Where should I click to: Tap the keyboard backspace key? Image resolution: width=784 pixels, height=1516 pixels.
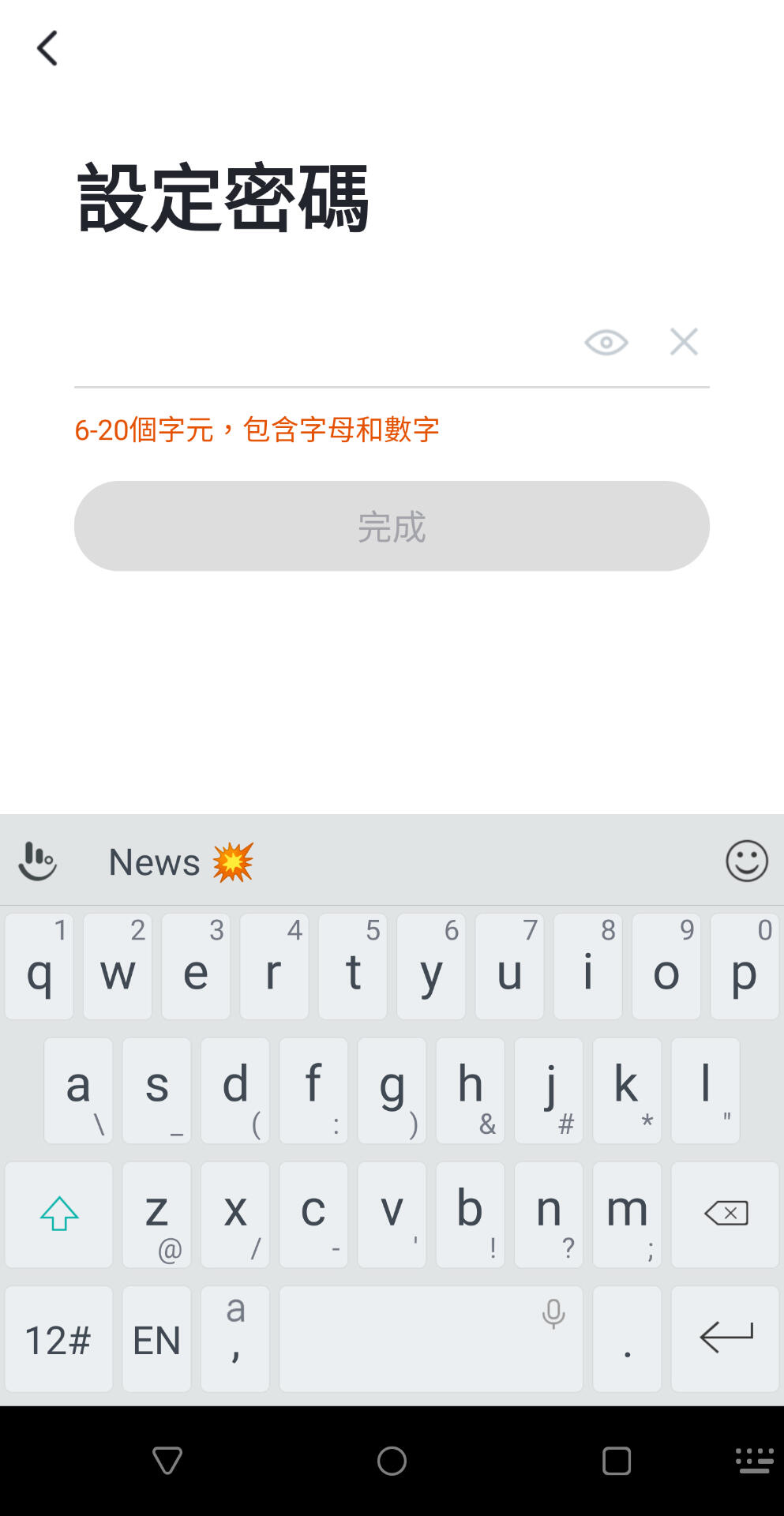[x=725, y=1214]
